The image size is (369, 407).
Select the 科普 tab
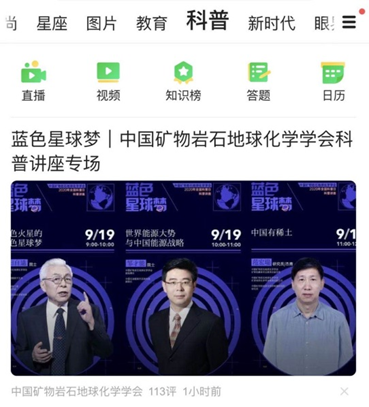point(208,21)
